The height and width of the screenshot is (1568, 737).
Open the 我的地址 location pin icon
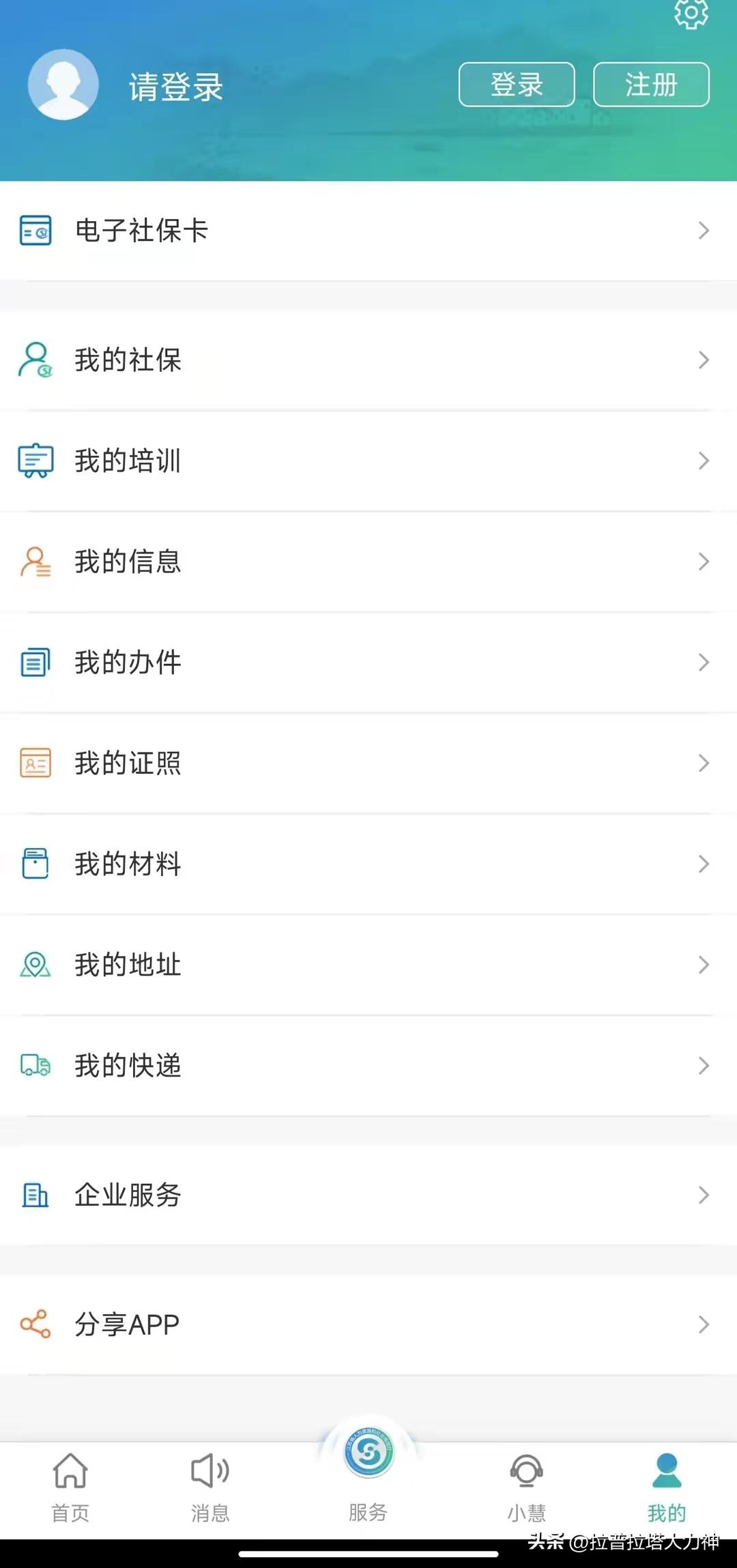pos(35,965)
